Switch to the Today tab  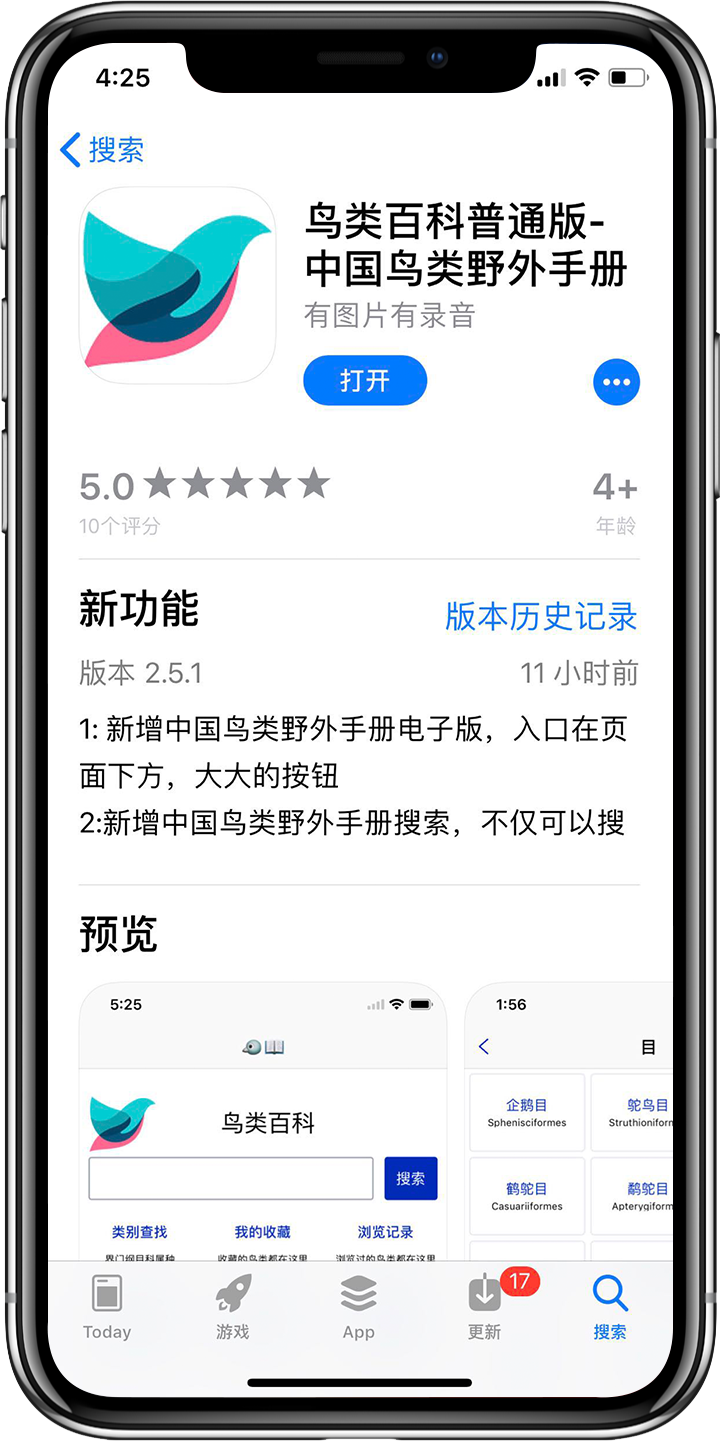click(107, 1306)
